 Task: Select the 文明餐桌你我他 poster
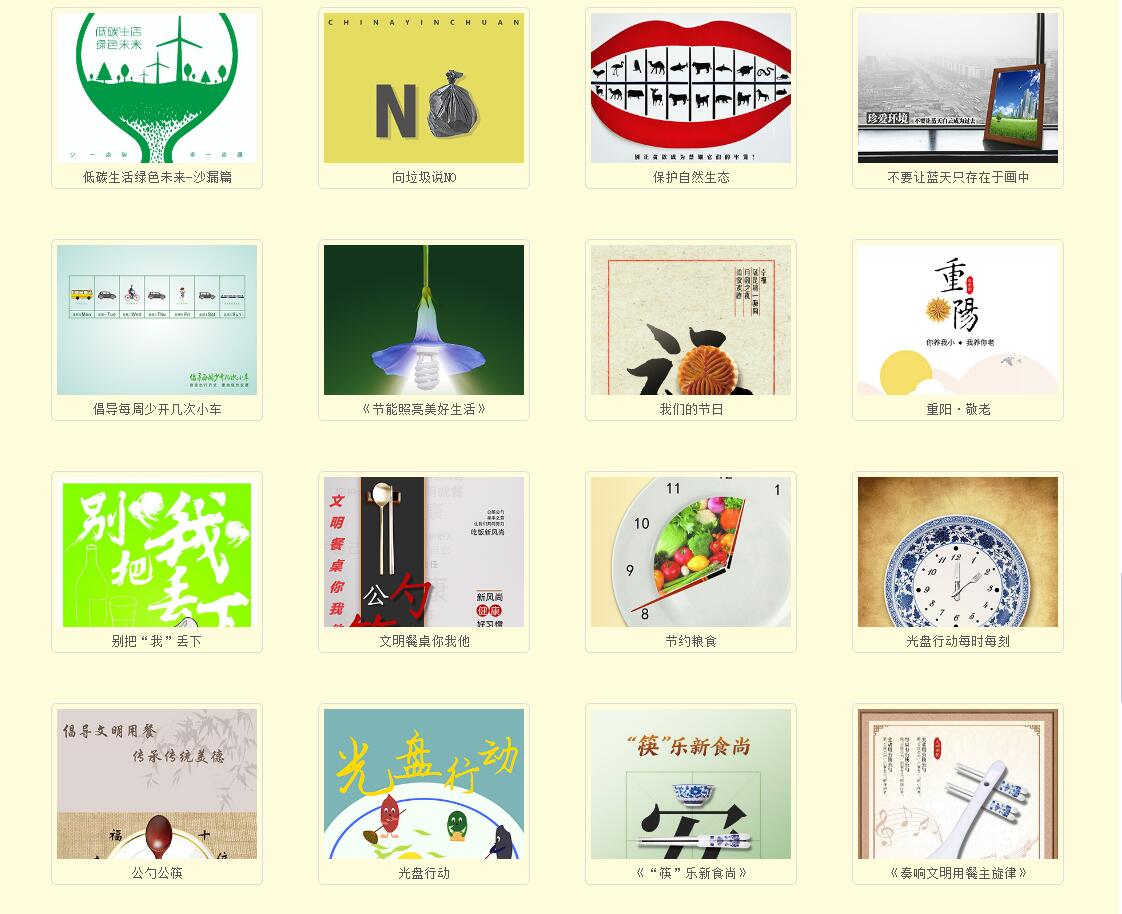coord(424,552)
